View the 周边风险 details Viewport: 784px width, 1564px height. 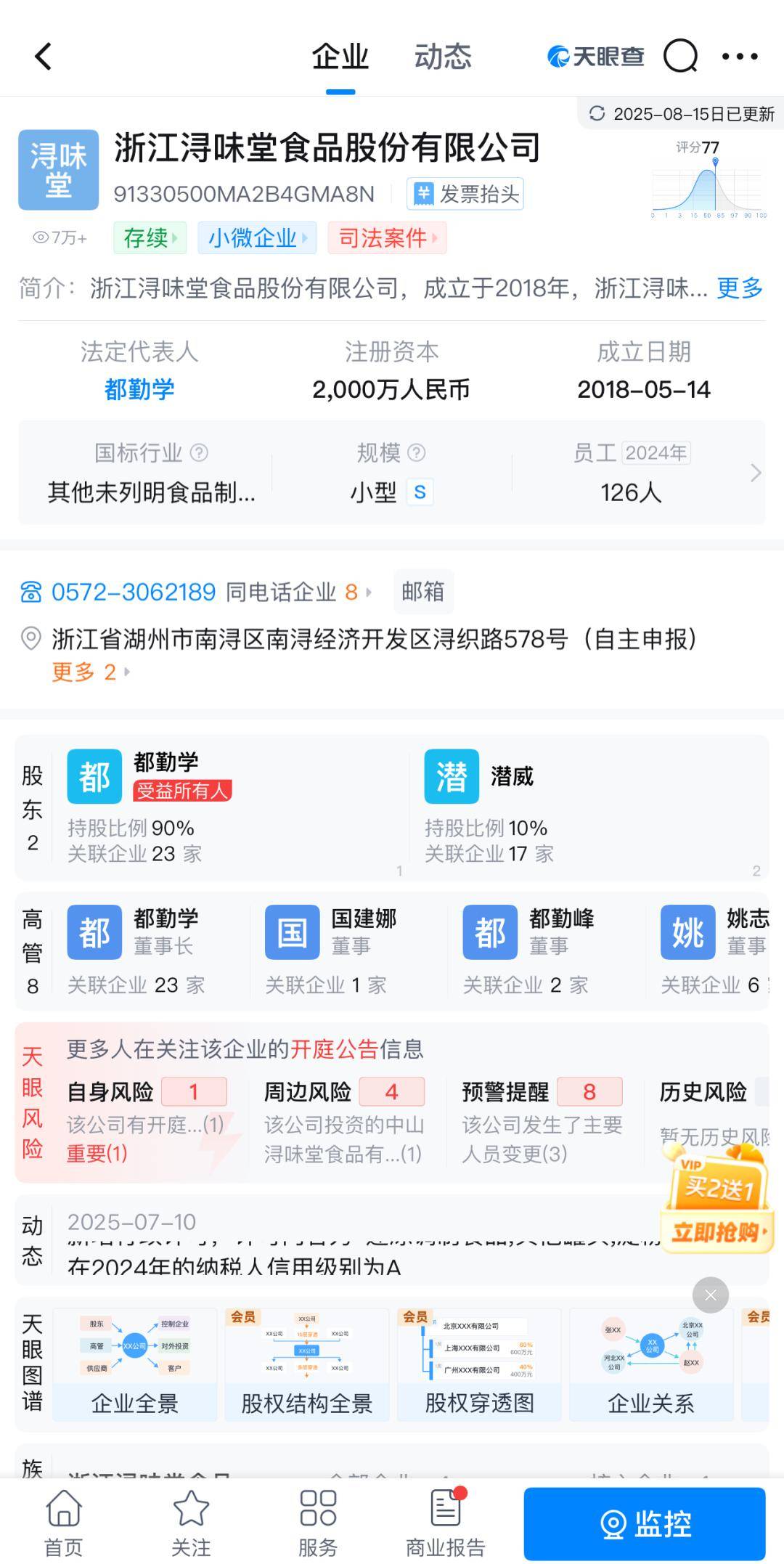pyautogui.click(x=343, y=1122)
